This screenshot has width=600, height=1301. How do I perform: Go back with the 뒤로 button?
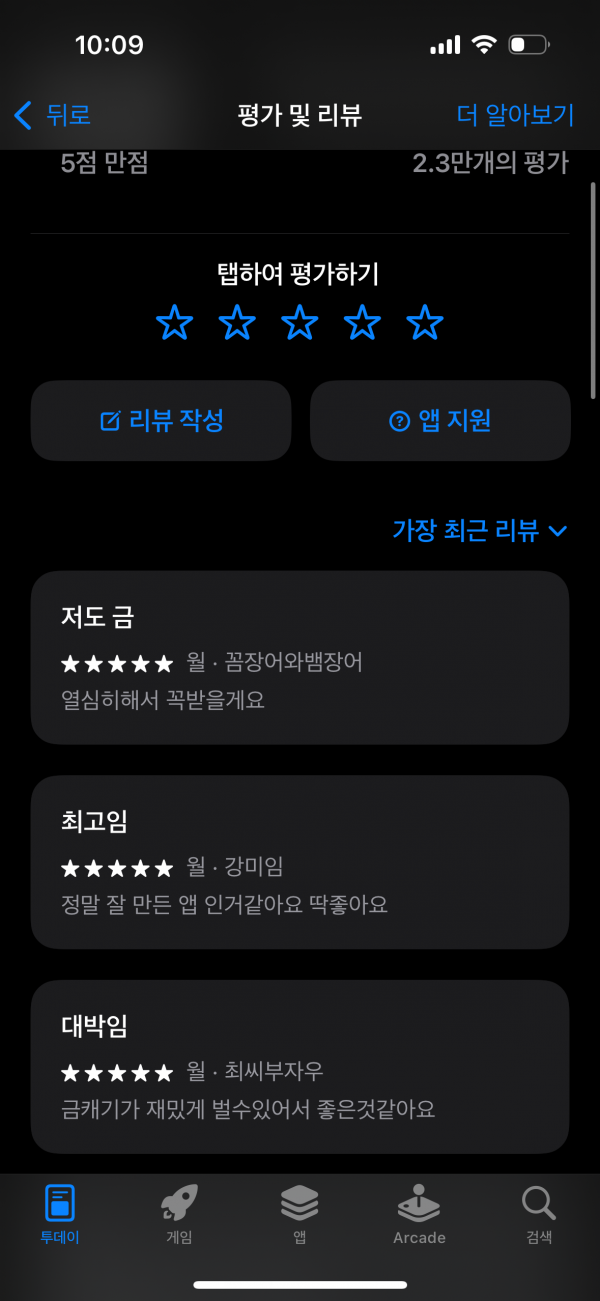[x=52, y=115]
